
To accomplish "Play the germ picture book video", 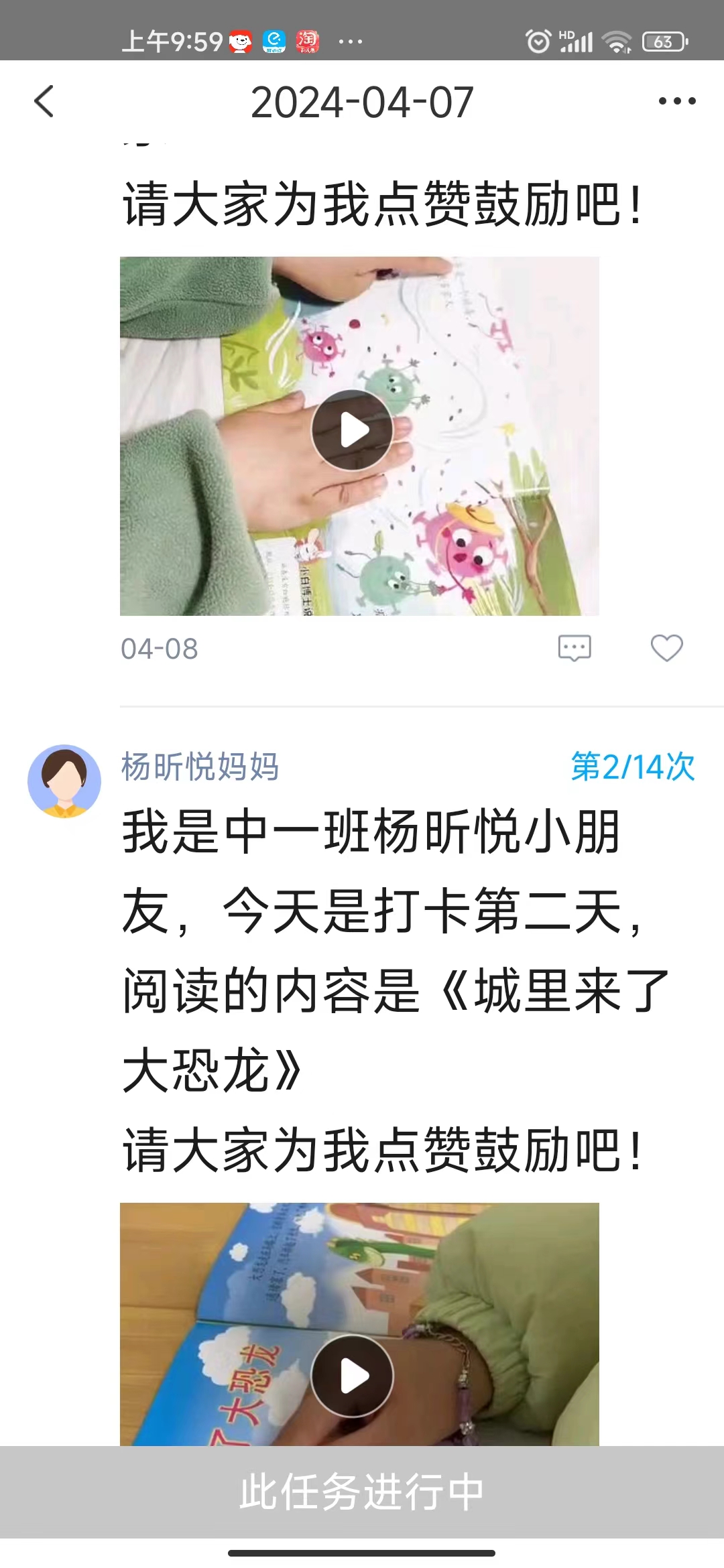I will (x=352, y=430).
